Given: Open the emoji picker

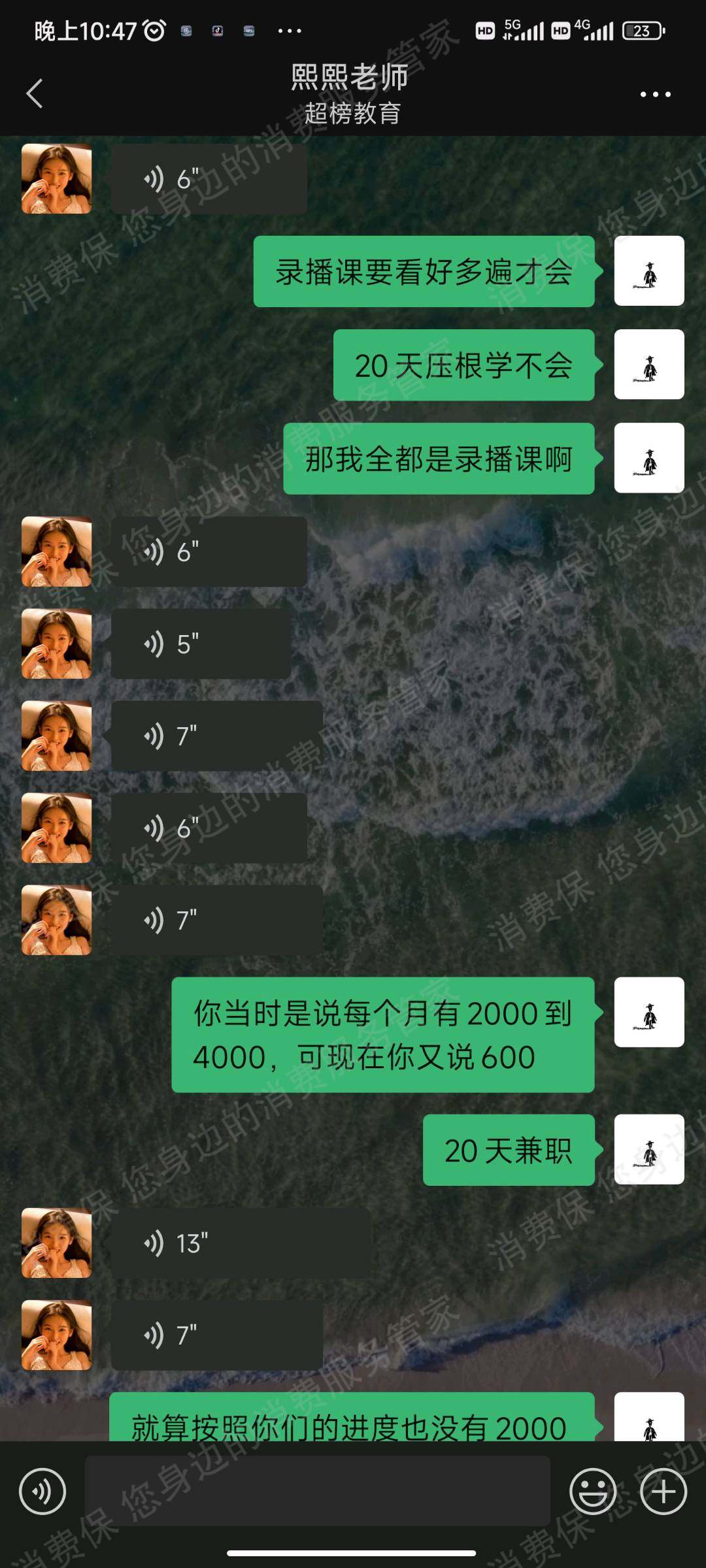Looking at the screenshot, I should (x=593, y=1492).
